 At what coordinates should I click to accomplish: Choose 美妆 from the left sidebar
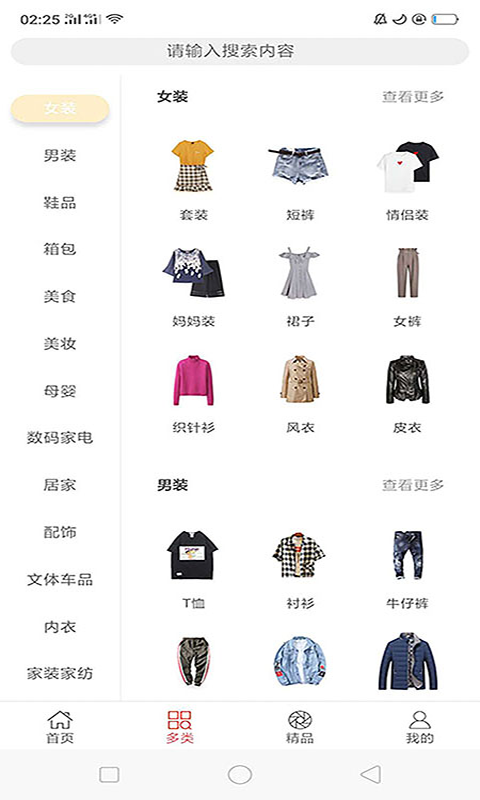[60, 343]
